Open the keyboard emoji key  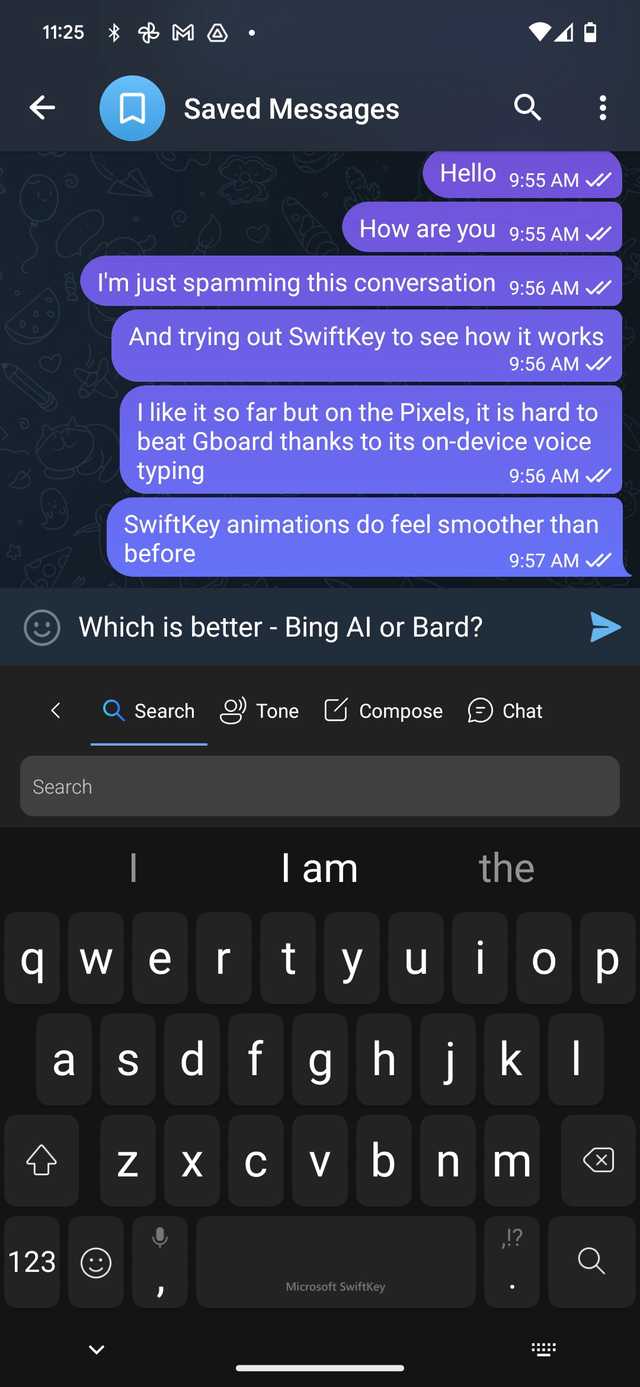point(96,1263)
